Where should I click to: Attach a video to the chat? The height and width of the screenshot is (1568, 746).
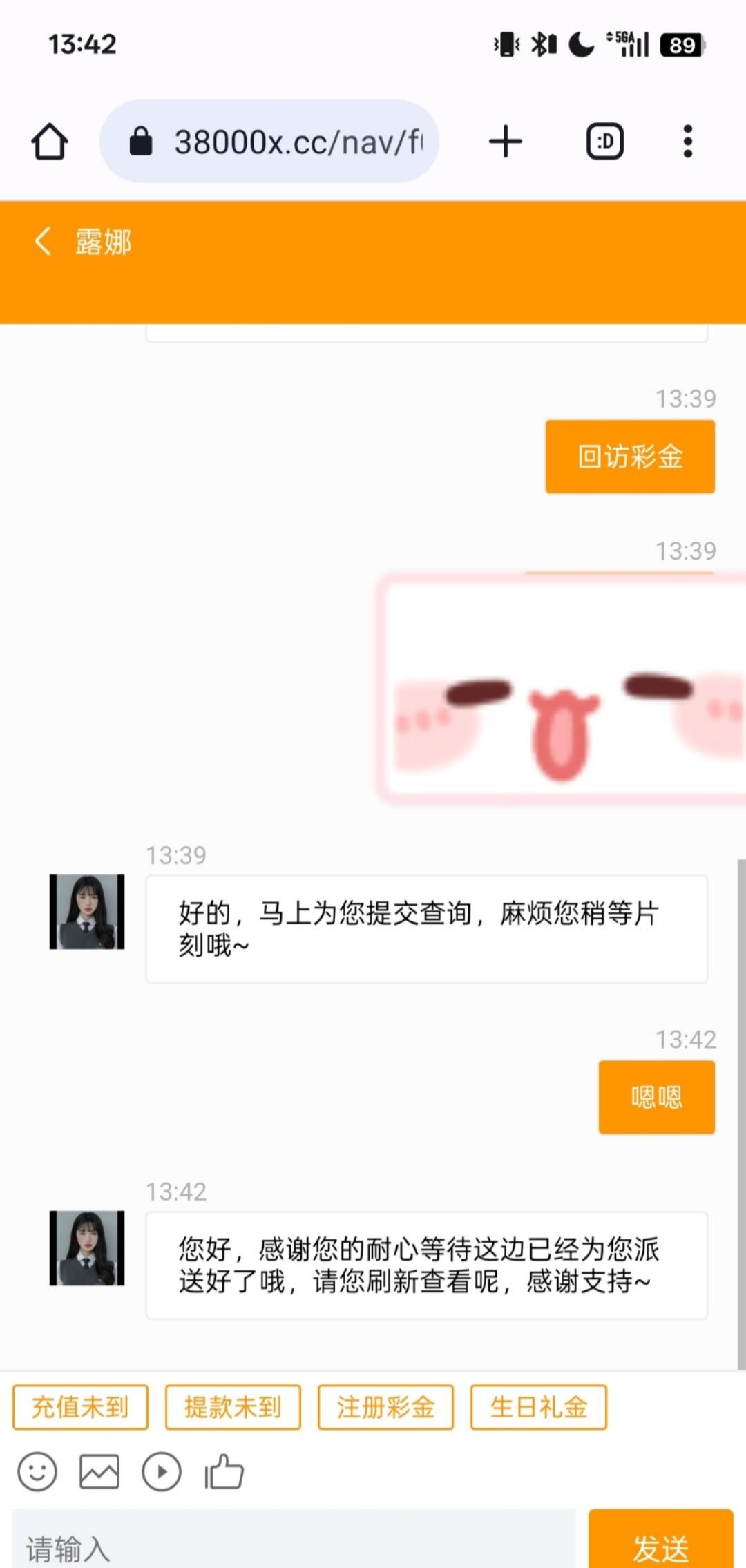162,1472
